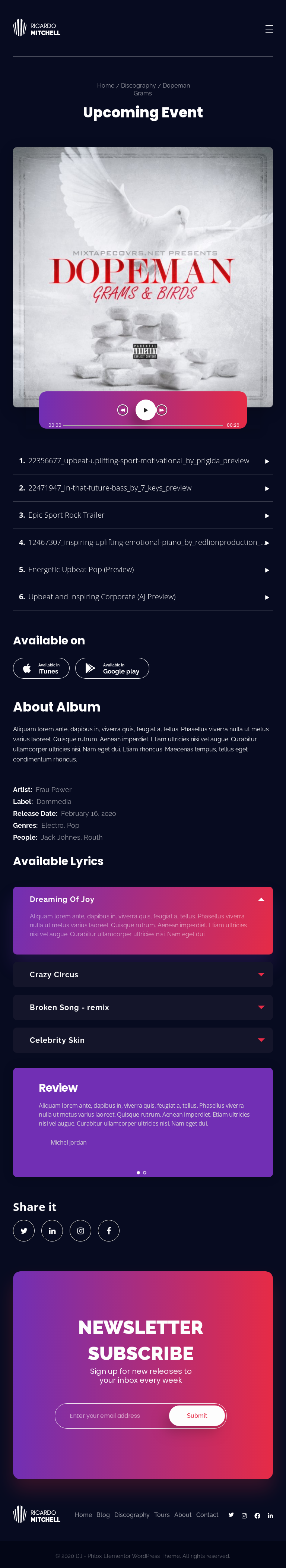Open Tours from the footer menu
The height and width of the screenshot is (1568, 286).
coord(162,1515)
